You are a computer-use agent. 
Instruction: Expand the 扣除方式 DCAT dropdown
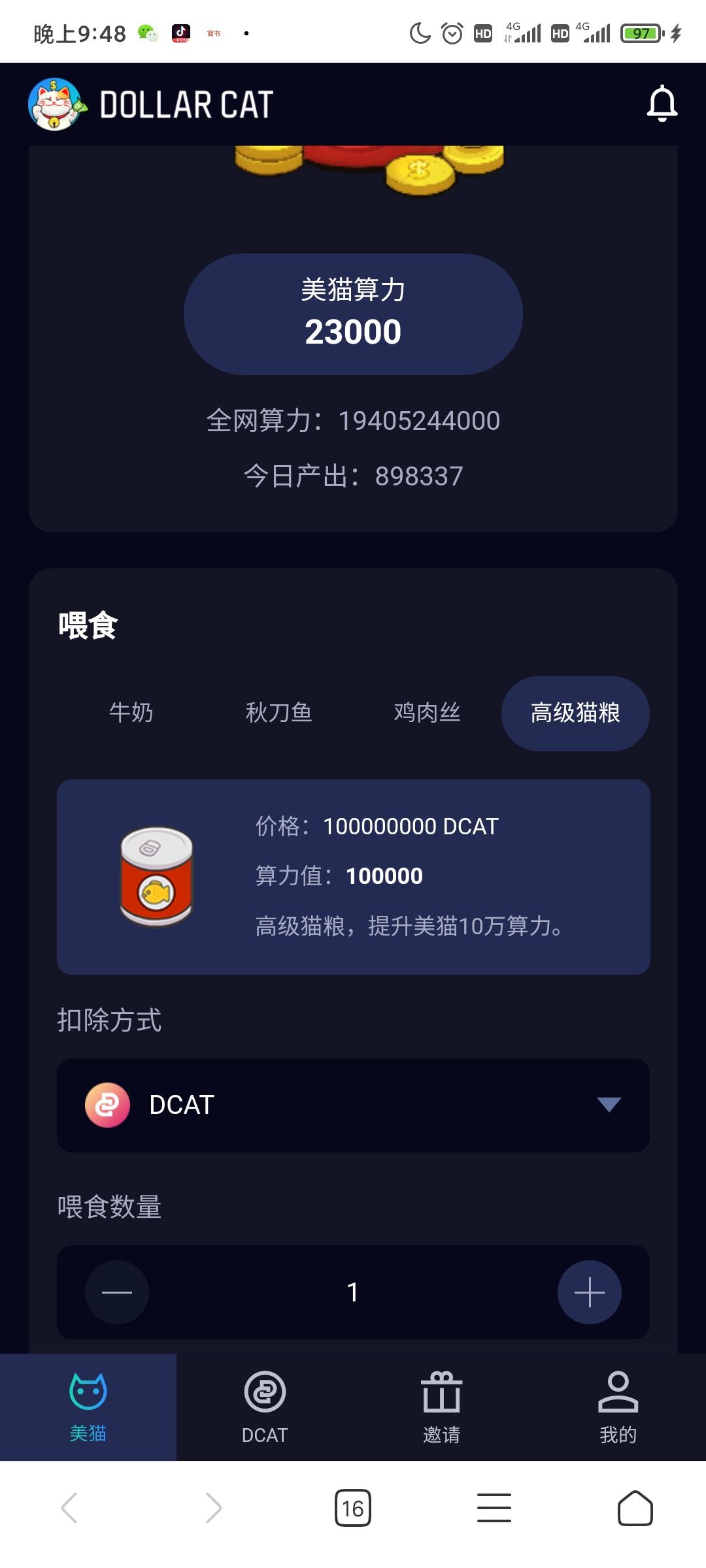tap(607, 1105)
